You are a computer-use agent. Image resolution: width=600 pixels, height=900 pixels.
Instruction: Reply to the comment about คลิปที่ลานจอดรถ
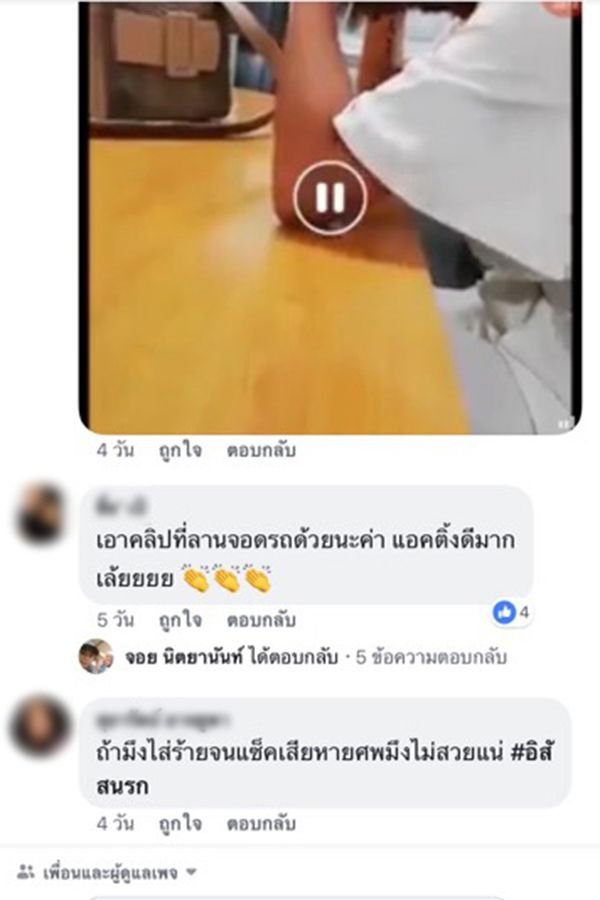(261, 618)
